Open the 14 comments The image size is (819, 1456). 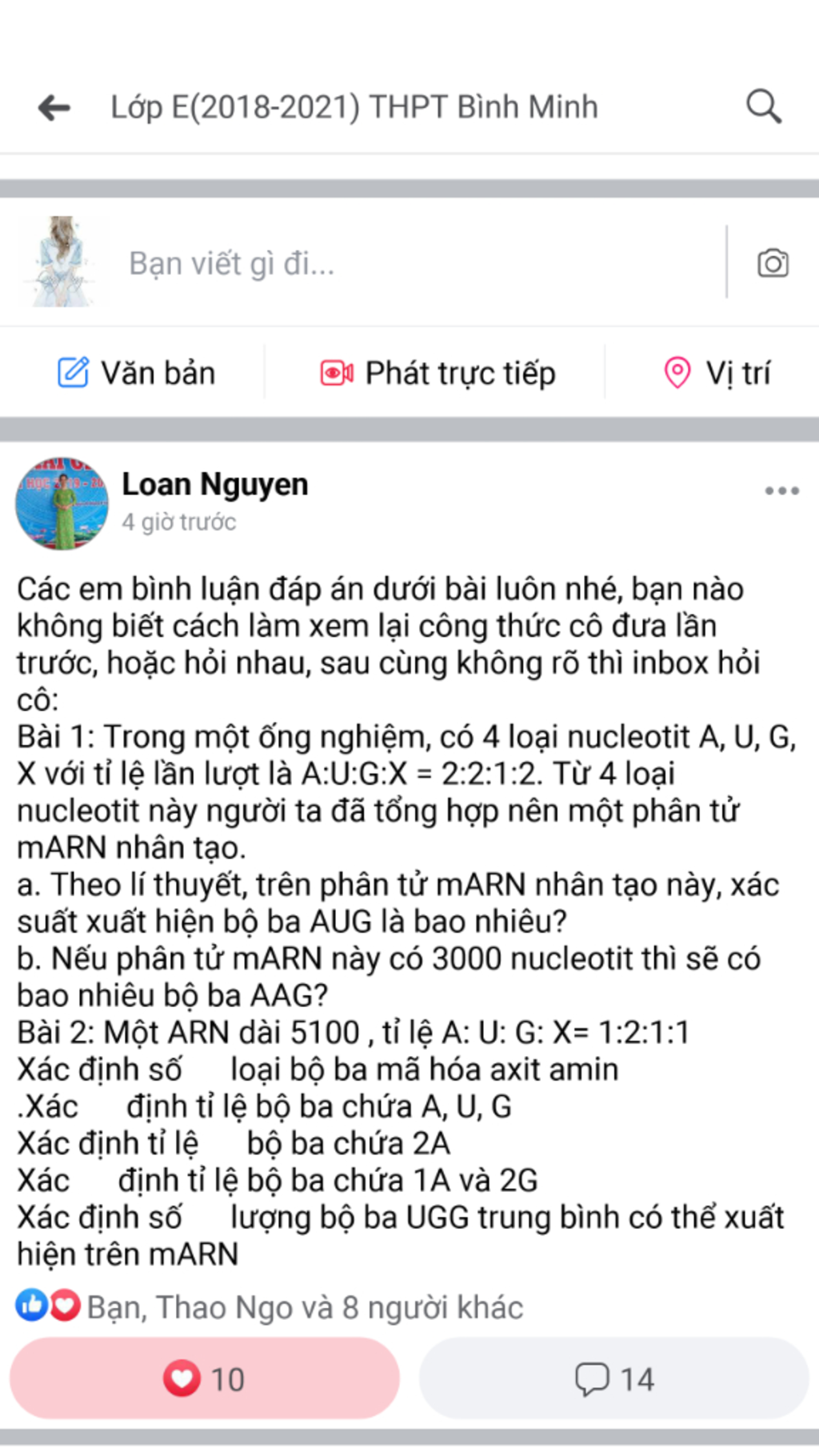tap(614, 1378)
